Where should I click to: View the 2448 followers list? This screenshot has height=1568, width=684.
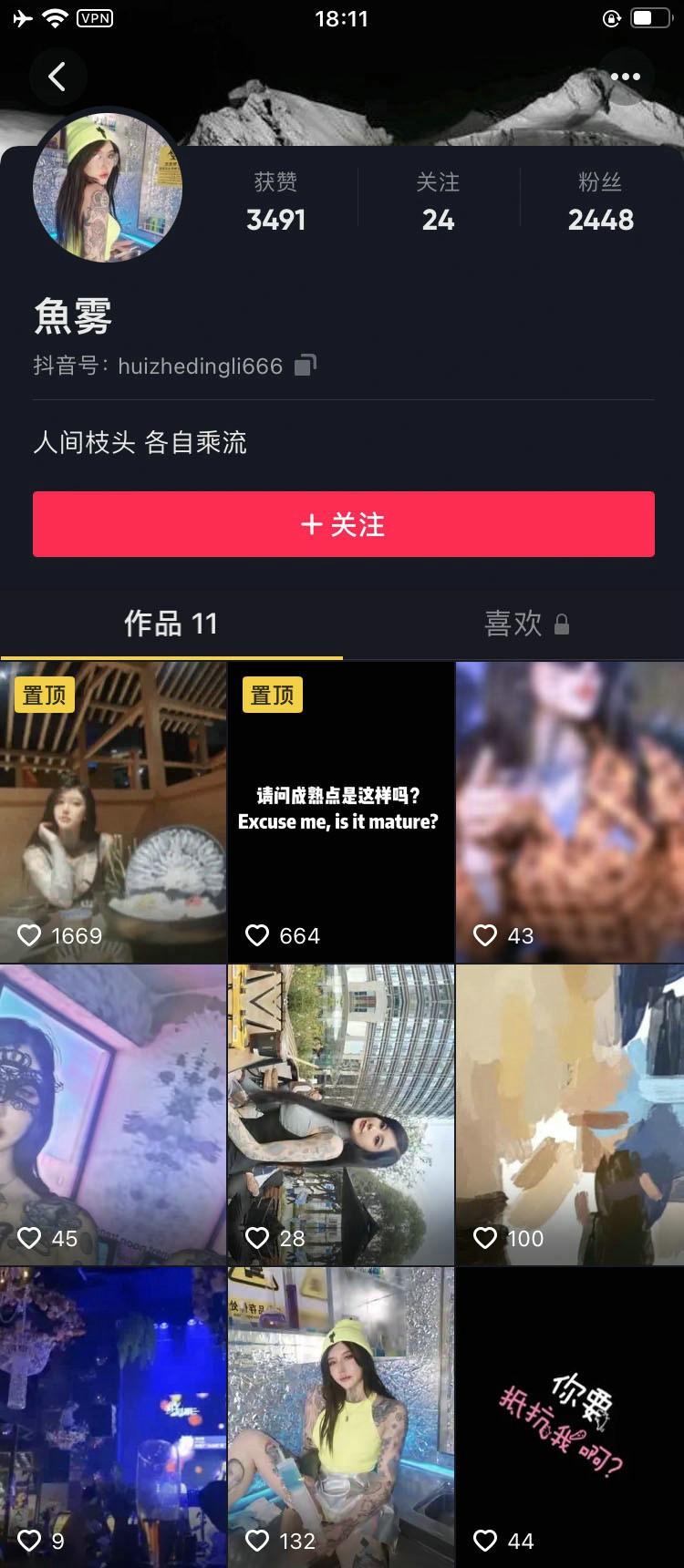point(600,202)
